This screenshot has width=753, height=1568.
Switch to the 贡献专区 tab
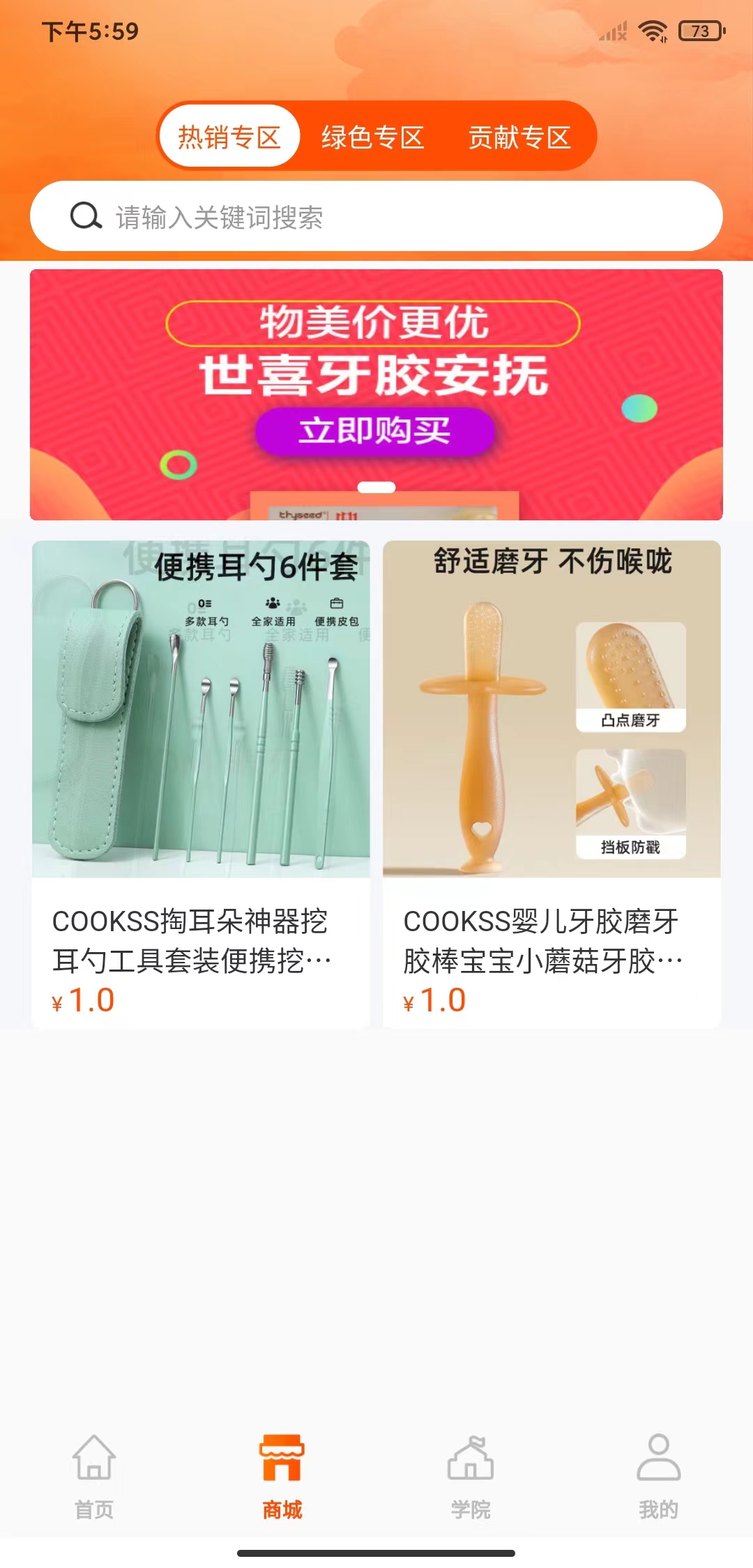(x=519, y=137)
